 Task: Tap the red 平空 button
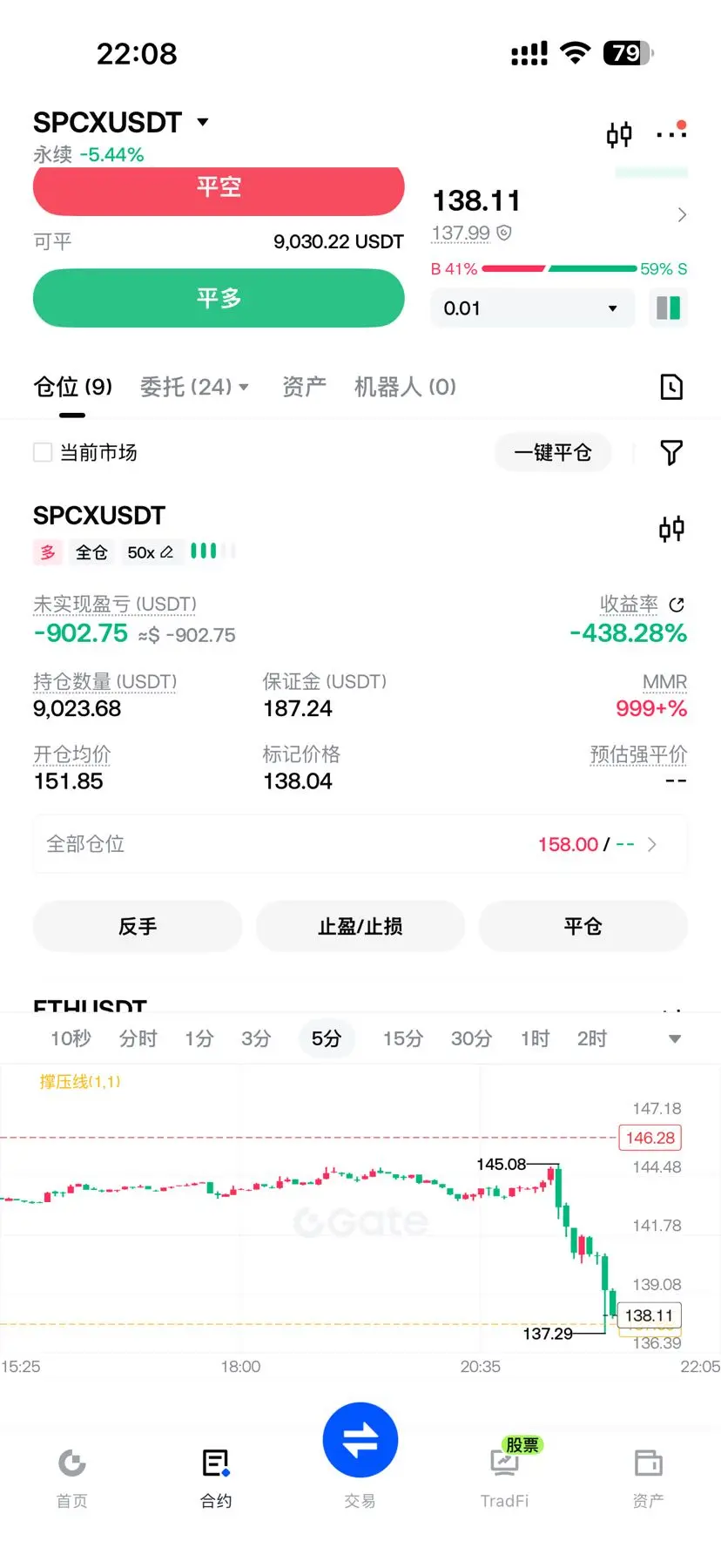coord(219,188)
